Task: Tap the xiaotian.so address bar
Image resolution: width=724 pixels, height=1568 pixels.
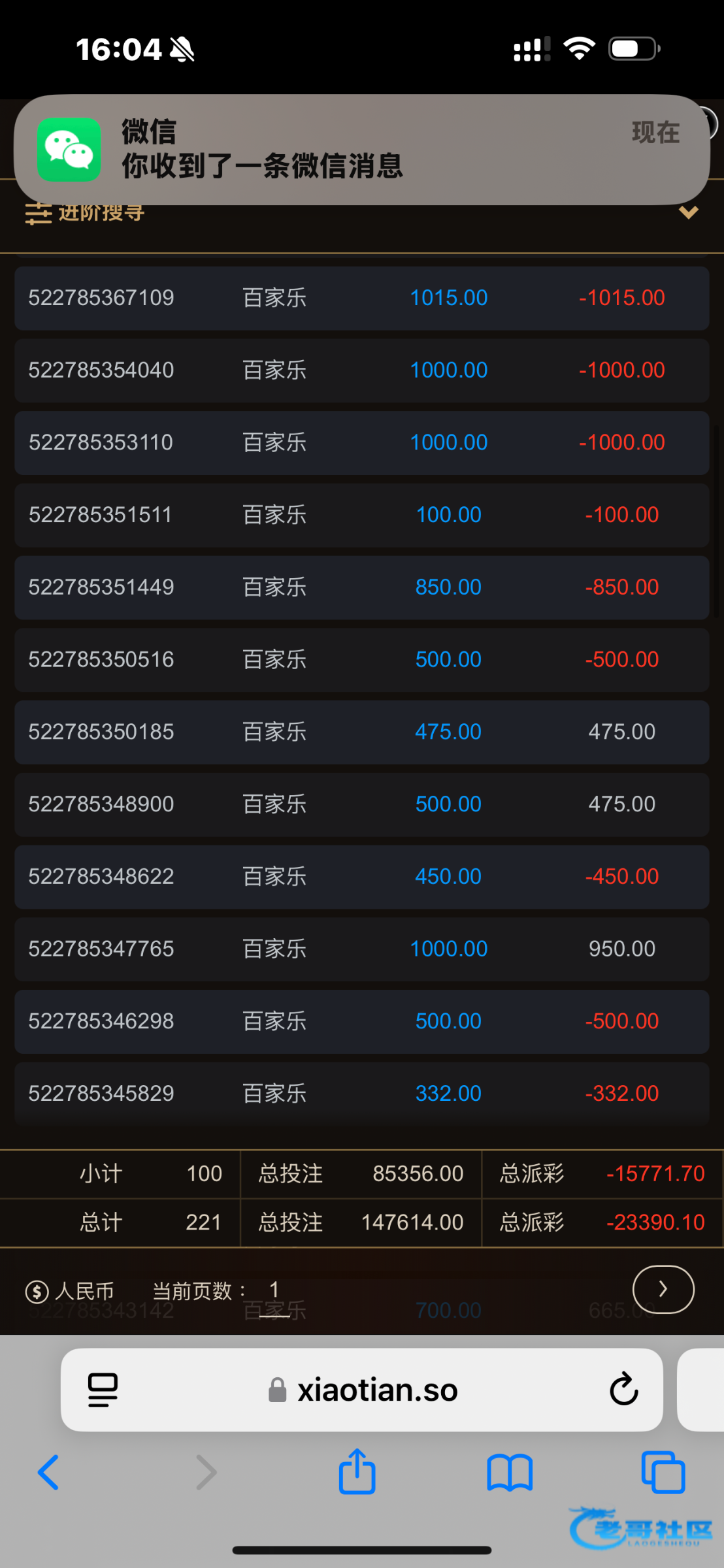Action: [376, 1390]
